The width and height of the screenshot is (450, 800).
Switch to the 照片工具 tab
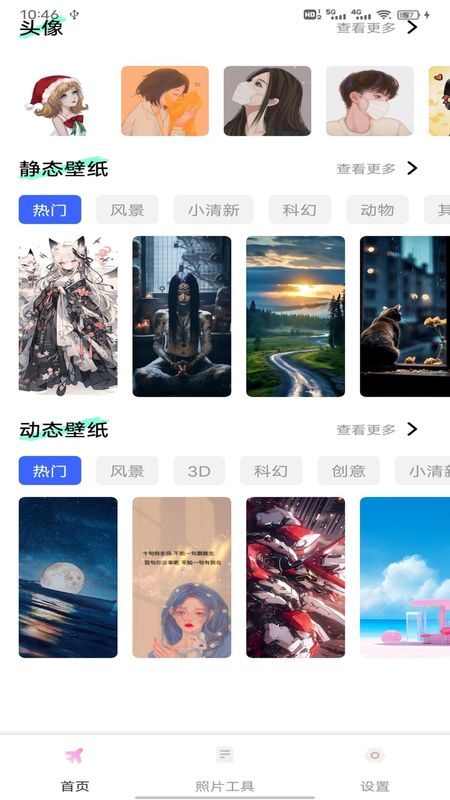pos(225,768)
